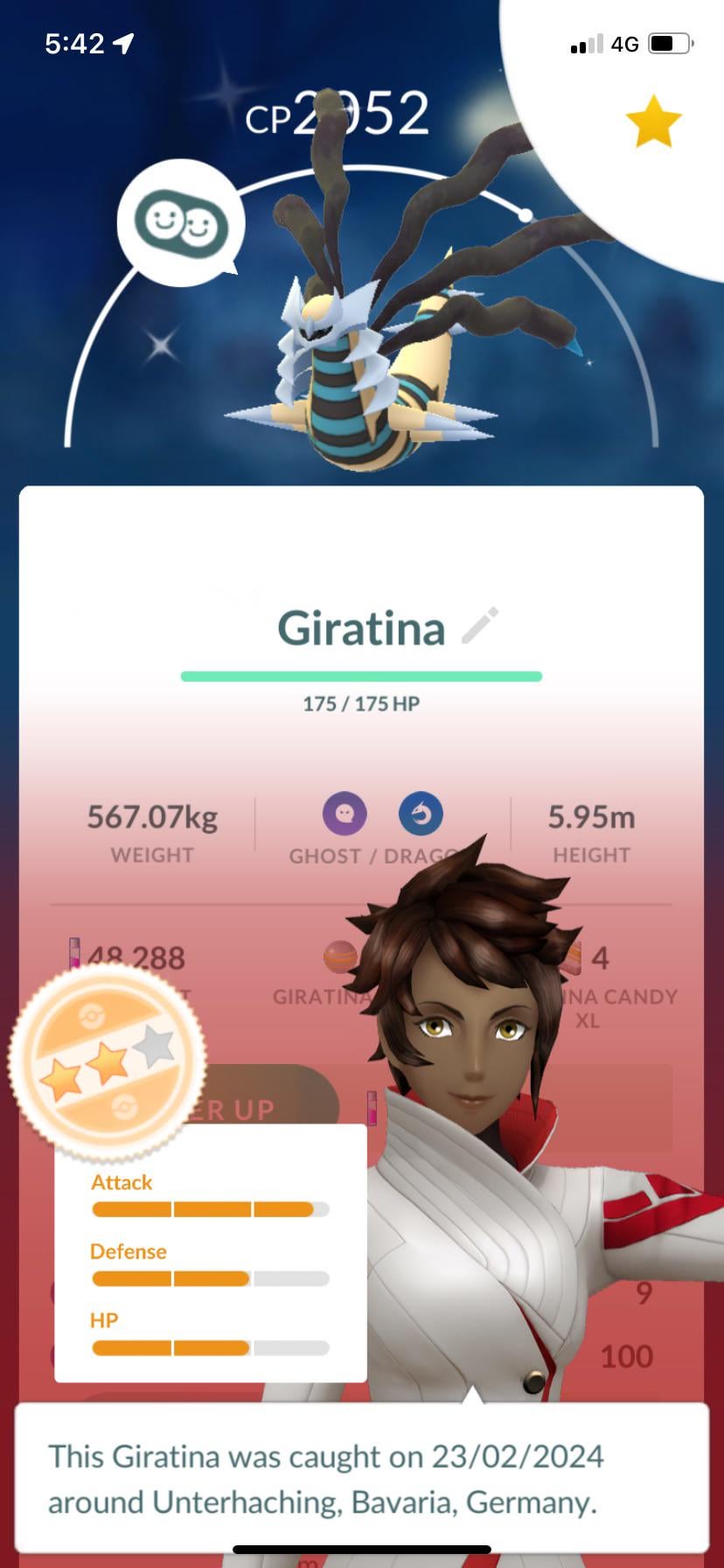Screen dimensions: 724x1568
Task: Toggle the favorite star icon
Action: (x=653, y=122)
